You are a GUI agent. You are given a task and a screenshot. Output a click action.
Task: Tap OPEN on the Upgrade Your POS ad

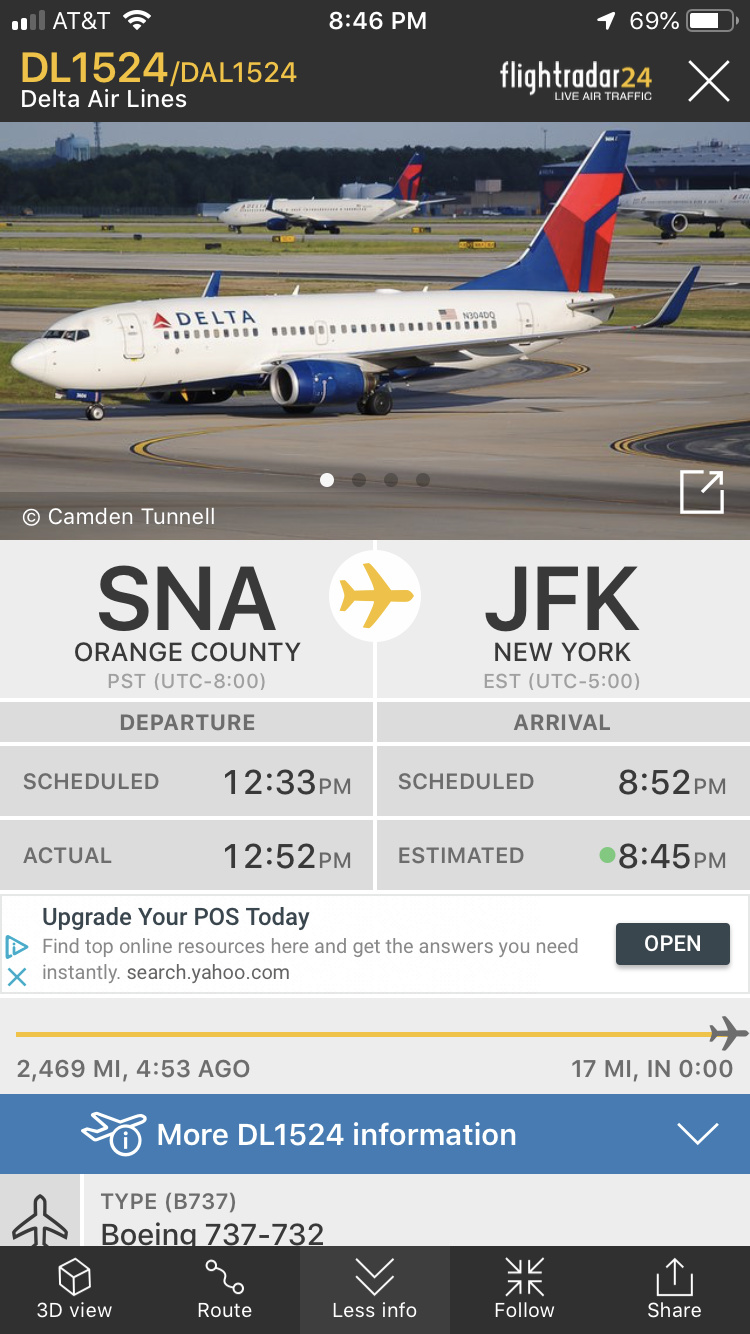pyautogui.click(x=672, y=944)
